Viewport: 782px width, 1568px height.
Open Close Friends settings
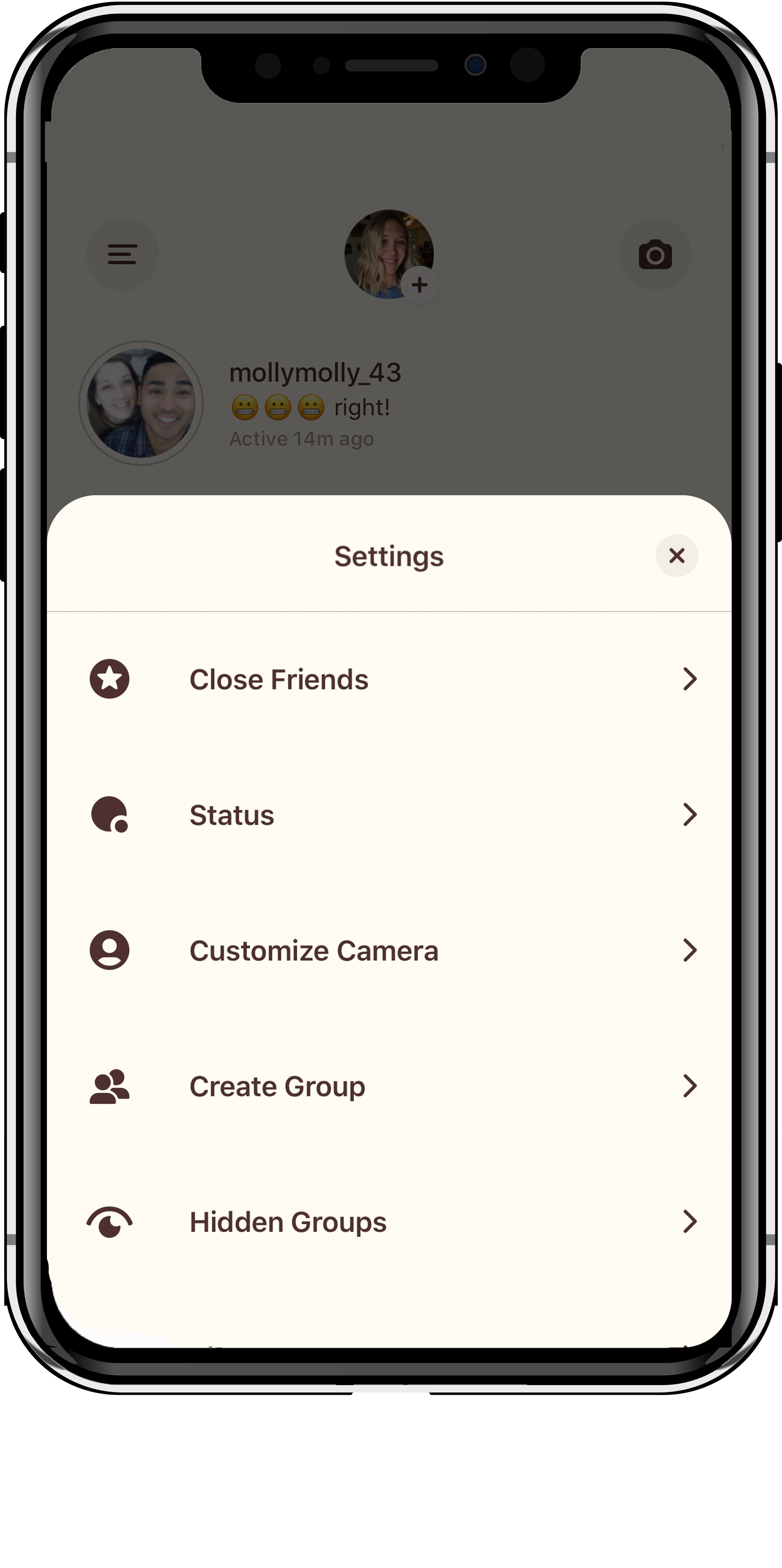point(390,679)
